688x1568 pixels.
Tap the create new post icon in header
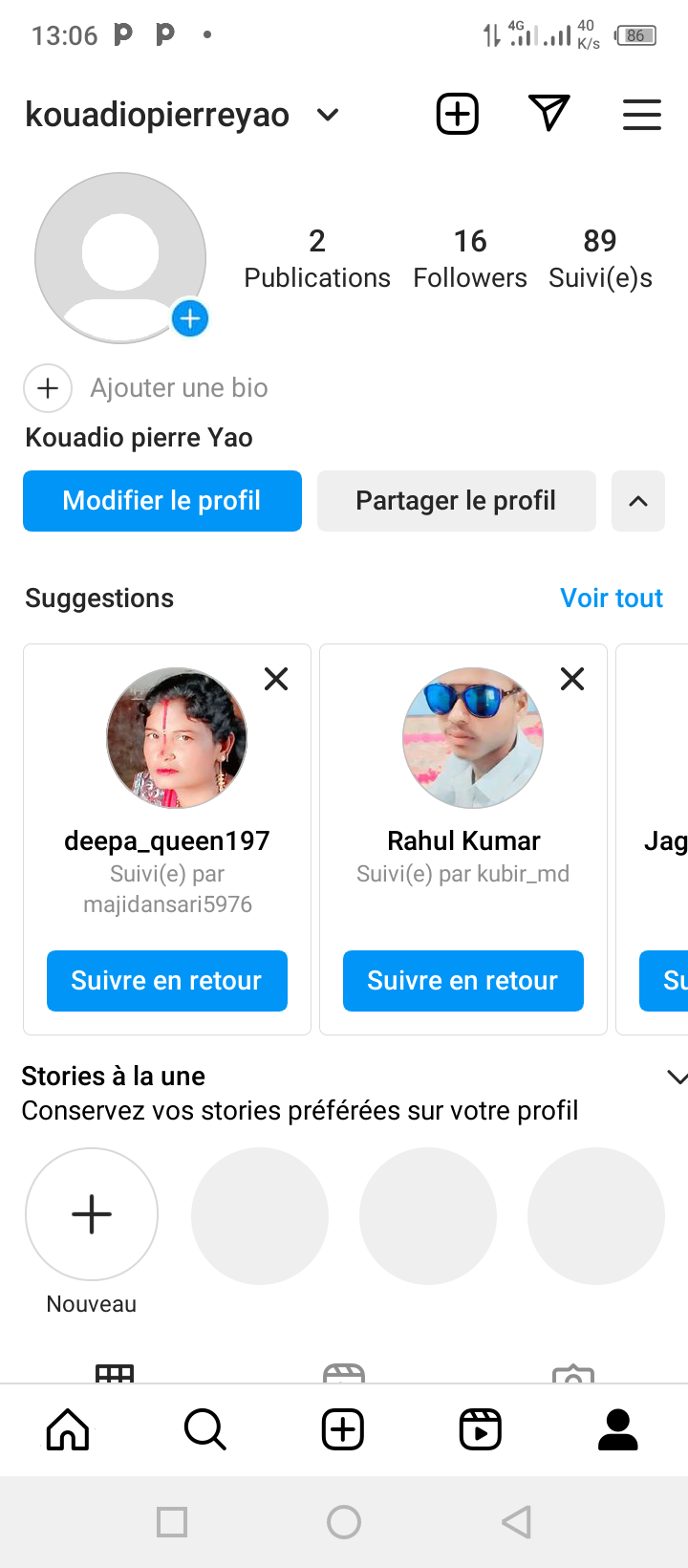[458, 115]
